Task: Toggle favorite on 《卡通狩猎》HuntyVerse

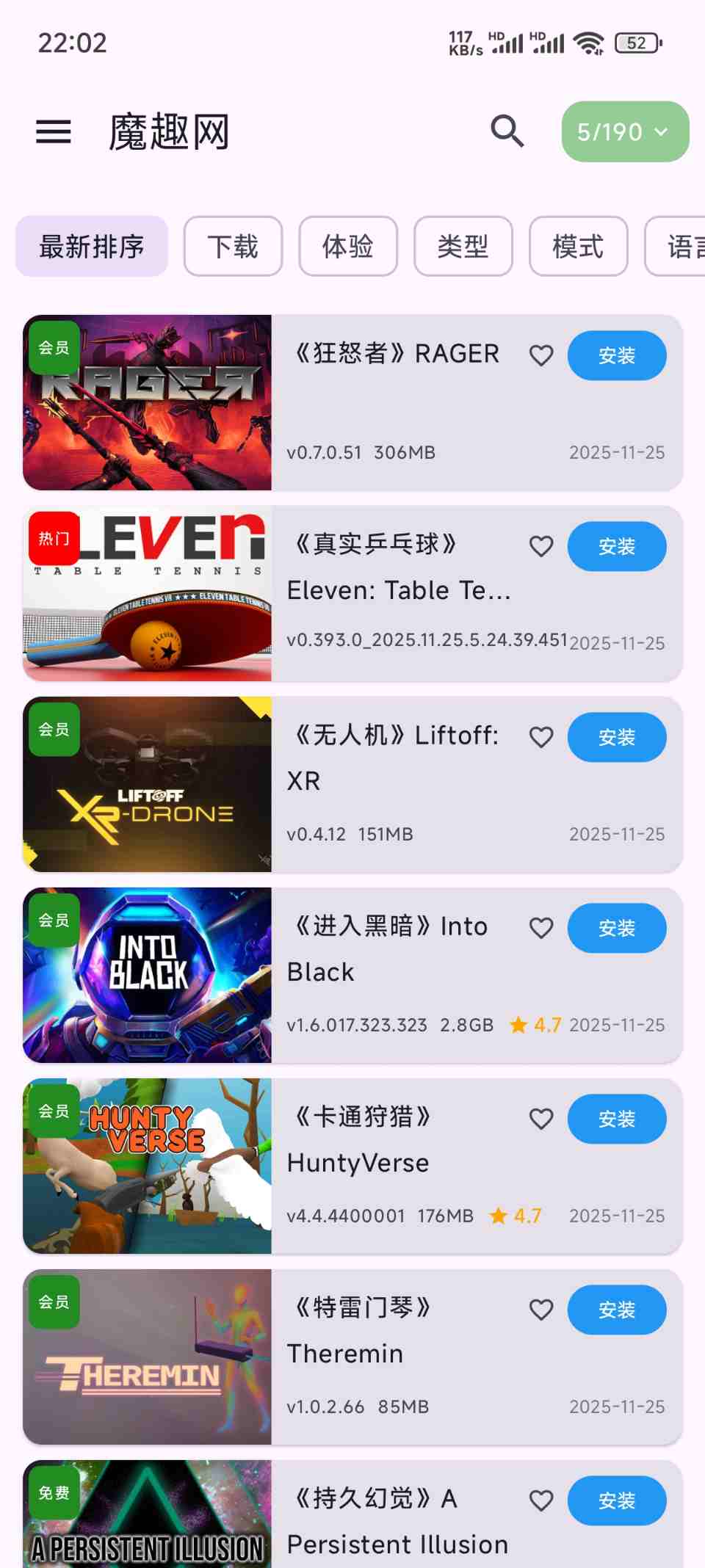Action: point(540,1119)
